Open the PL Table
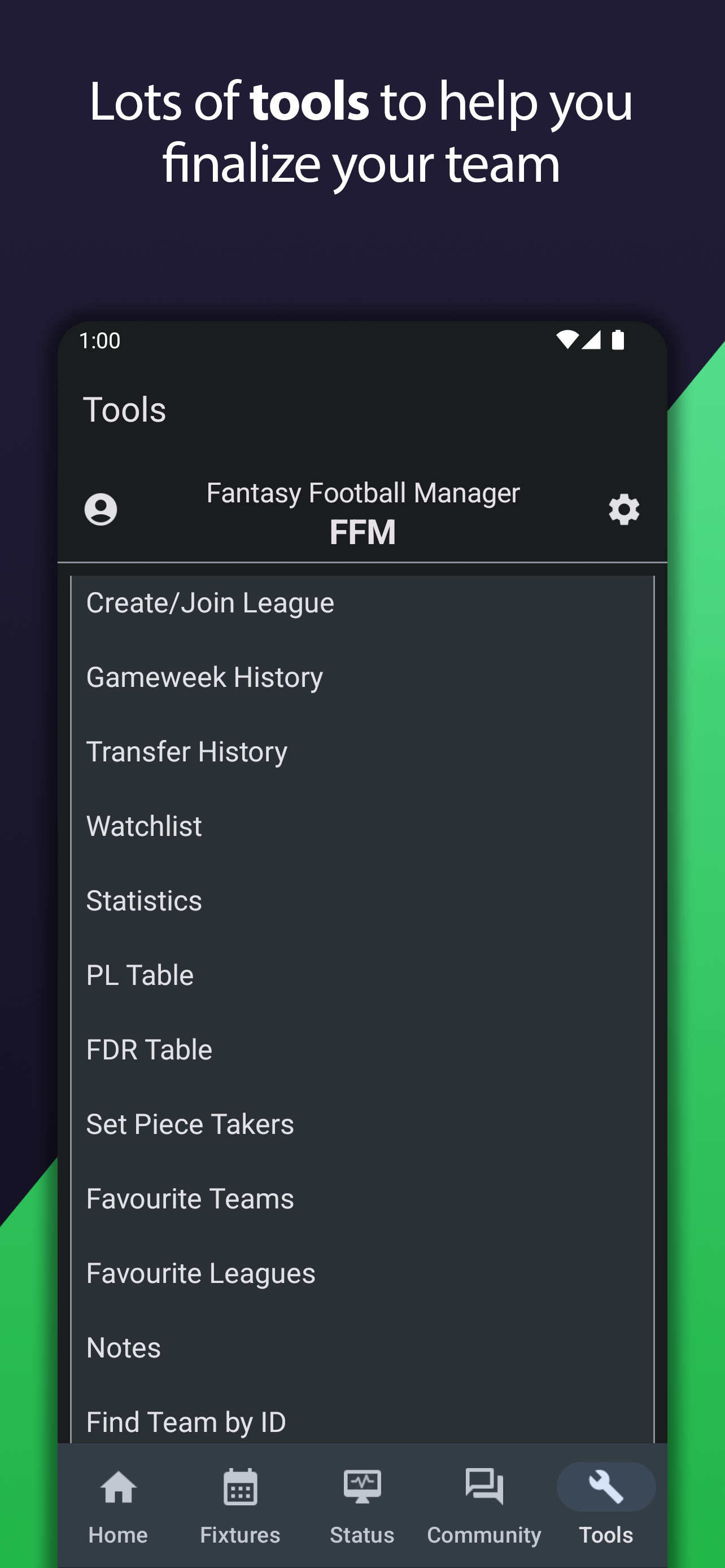The image size is (725, 1568). tap(139, 975)
